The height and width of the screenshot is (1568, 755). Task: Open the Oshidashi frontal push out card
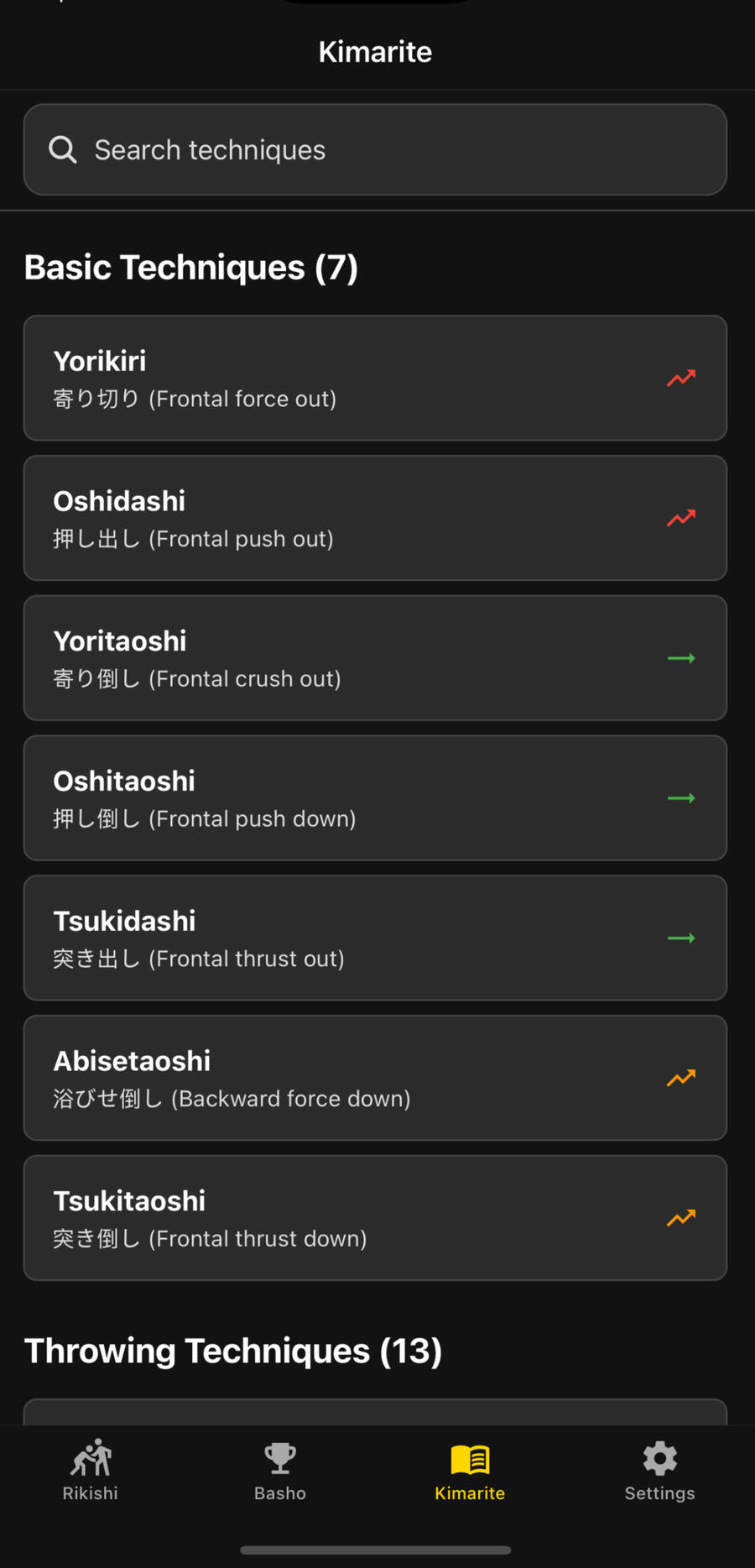tap(375, 518)
